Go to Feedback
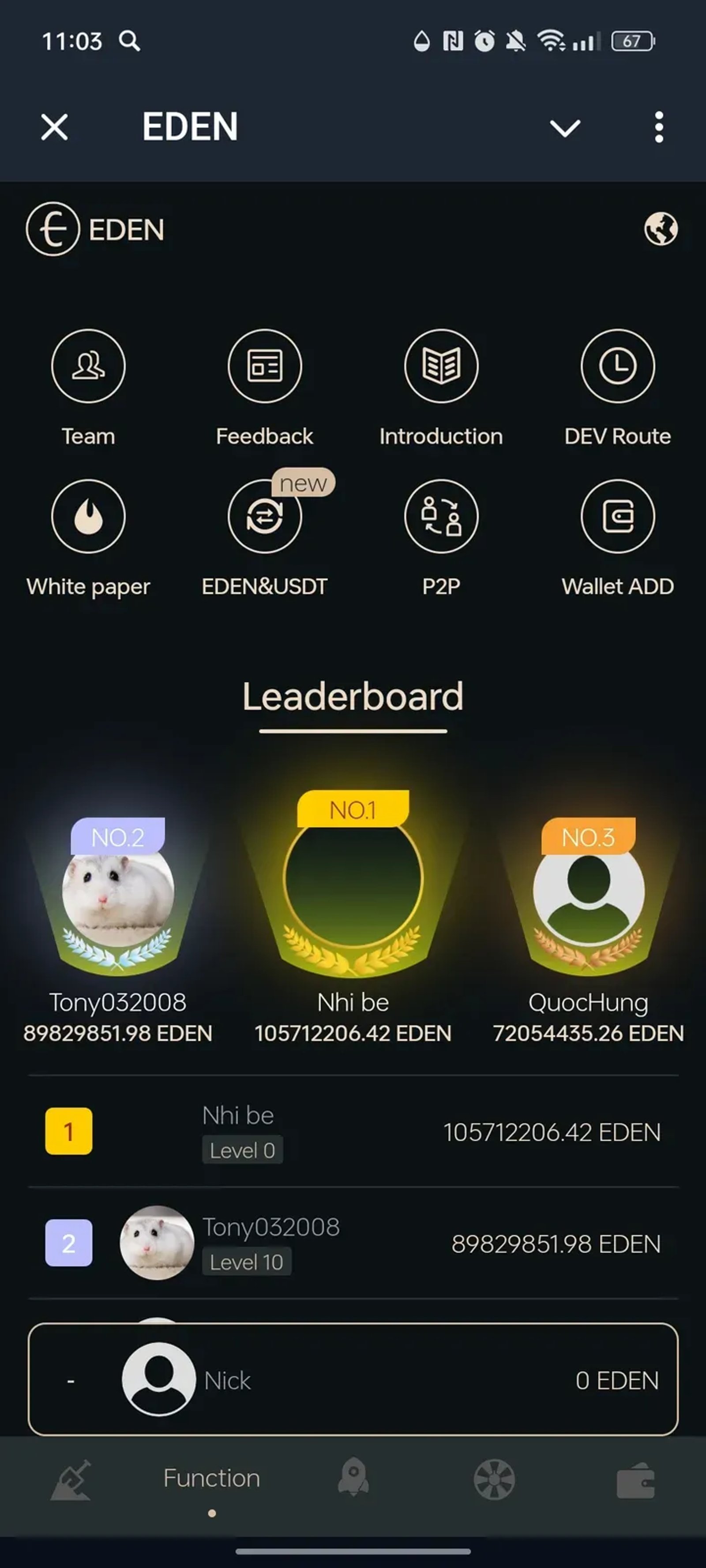 [x=264, y=366]
